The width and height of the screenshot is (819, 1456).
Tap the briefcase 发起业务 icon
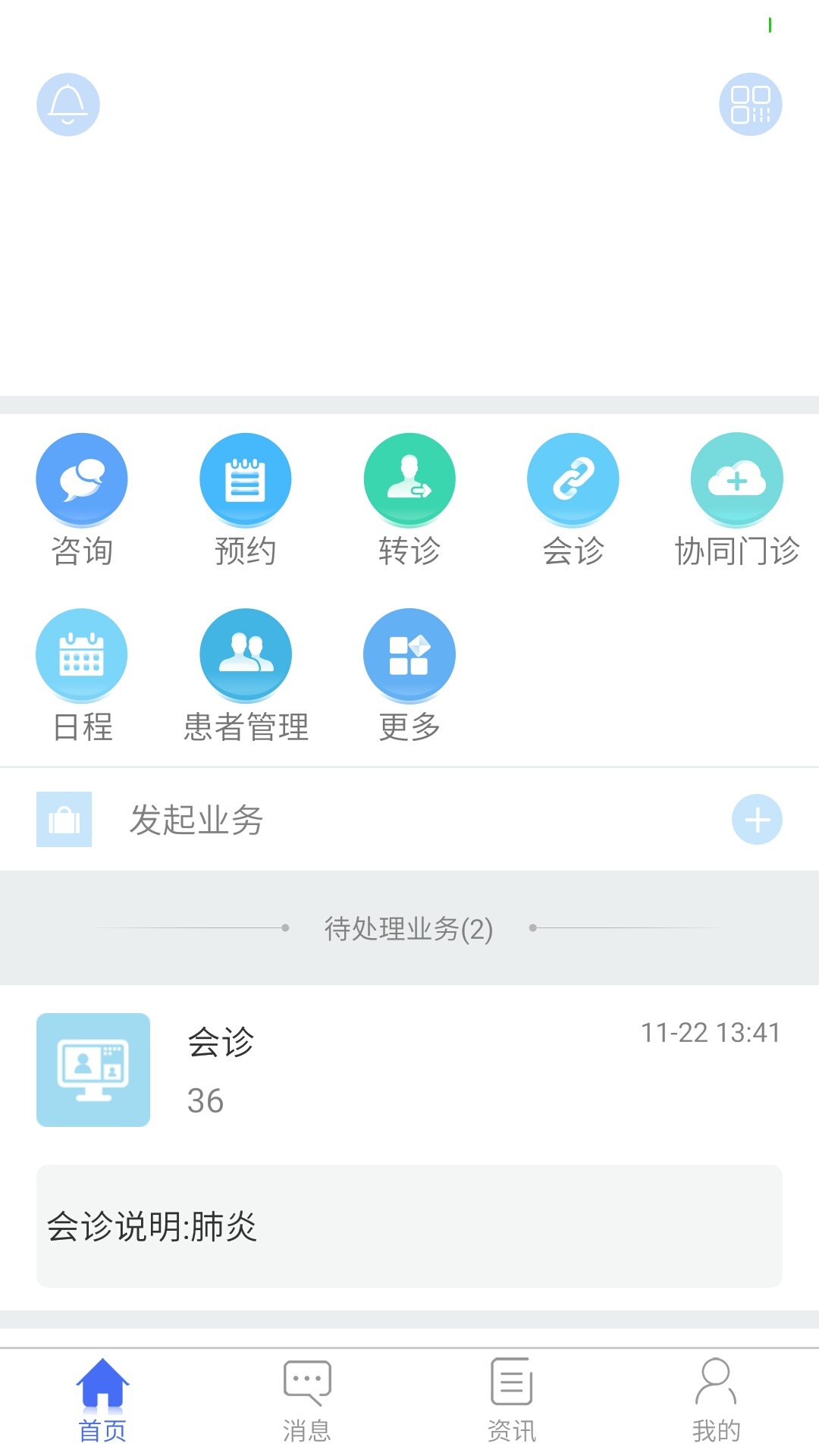(64, 819)
